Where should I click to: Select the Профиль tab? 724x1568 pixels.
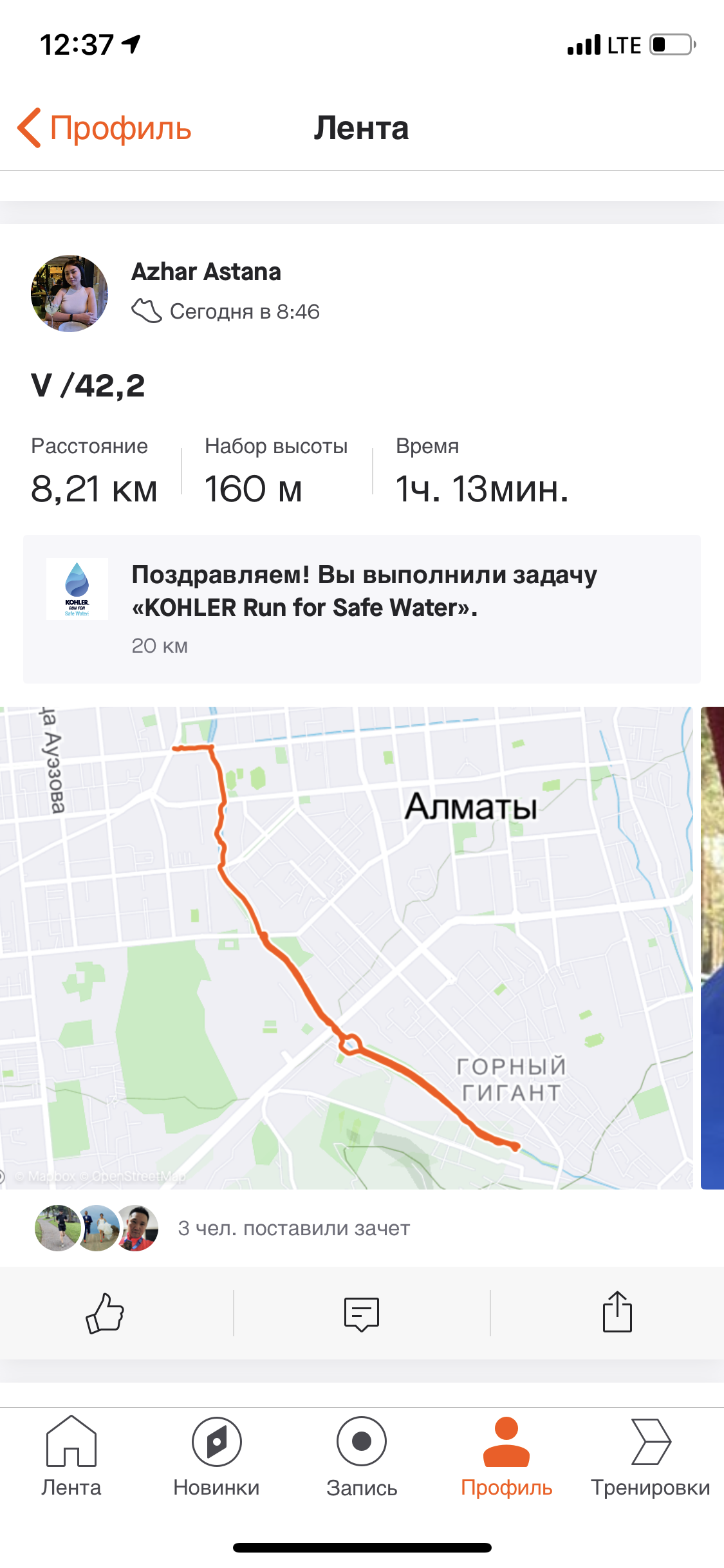(x=506, y=1457)
